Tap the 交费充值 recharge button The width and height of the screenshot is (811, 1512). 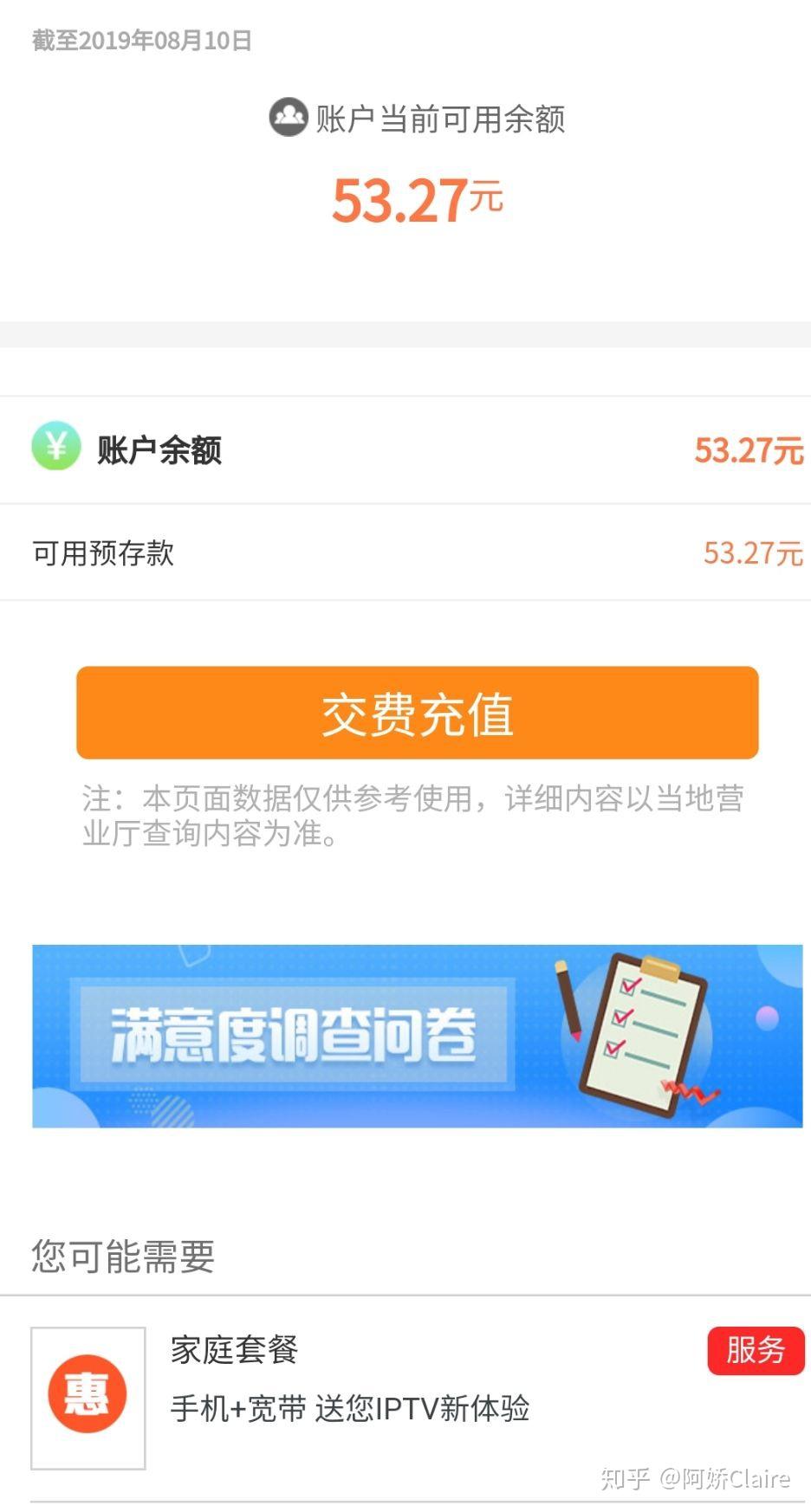(417, 713)
